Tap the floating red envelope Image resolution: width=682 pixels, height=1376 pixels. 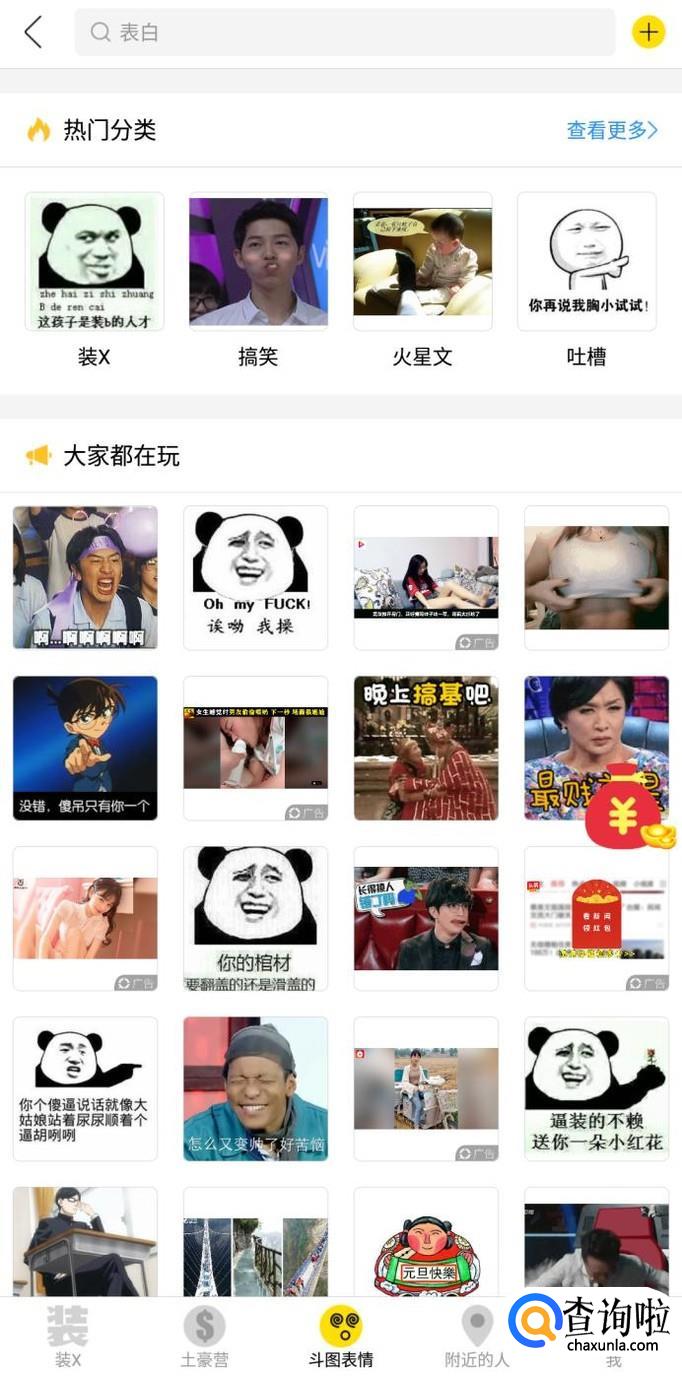626,808
